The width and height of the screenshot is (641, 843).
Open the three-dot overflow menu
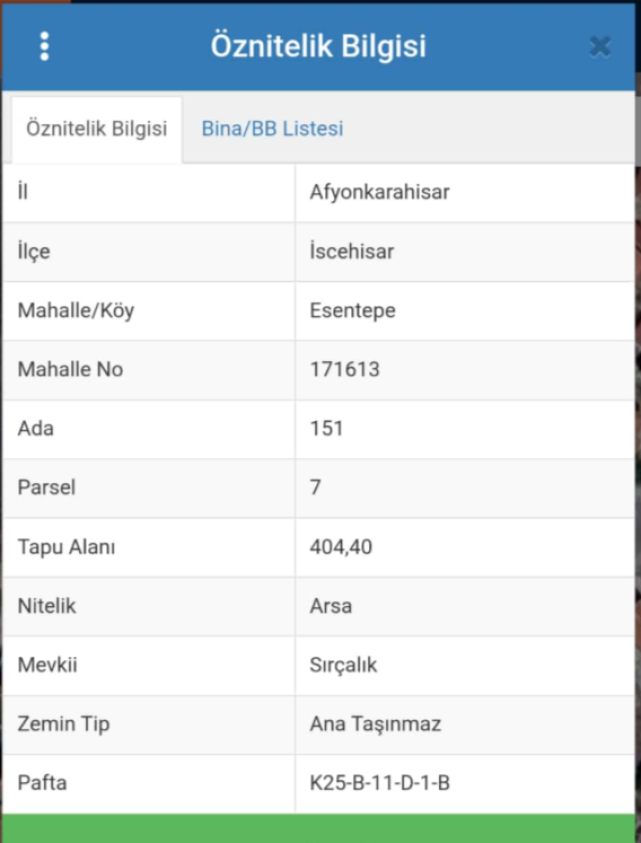(44, 46)
